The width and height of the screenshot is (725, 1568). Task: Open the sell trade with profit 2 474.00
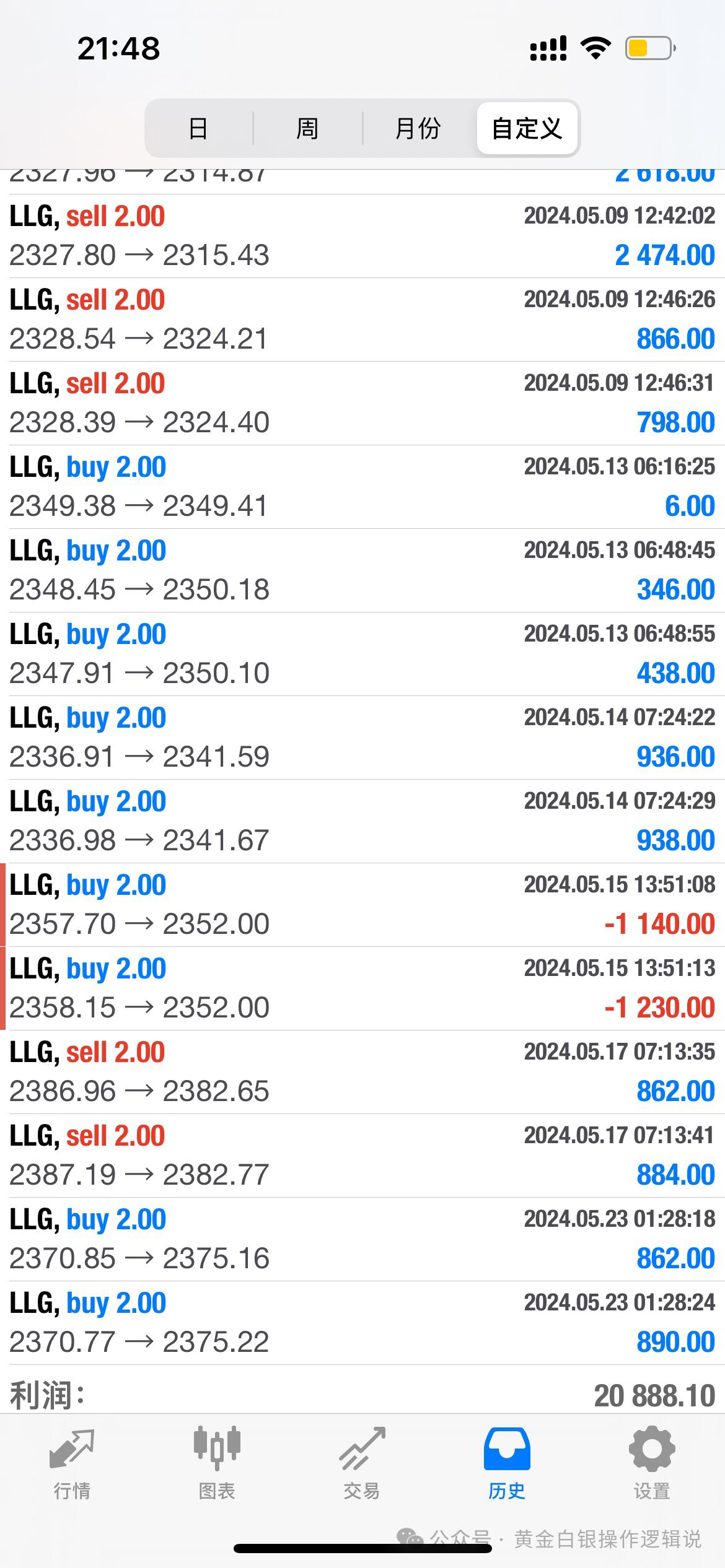point(362,236)
